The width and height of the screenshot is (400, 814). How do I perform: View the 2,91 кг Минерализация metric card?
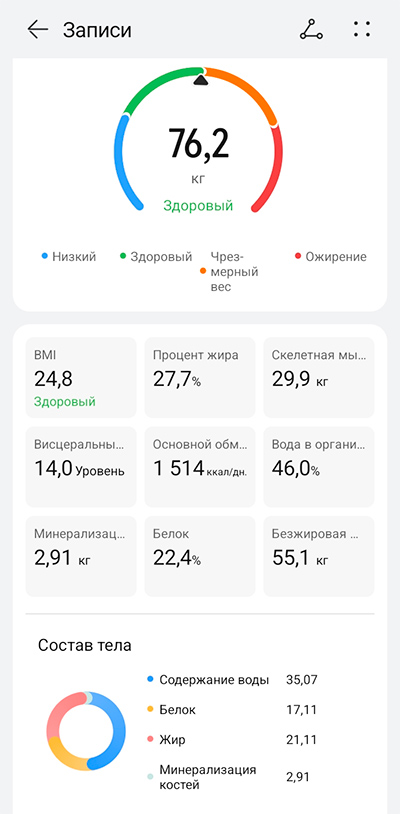(81, 556)
